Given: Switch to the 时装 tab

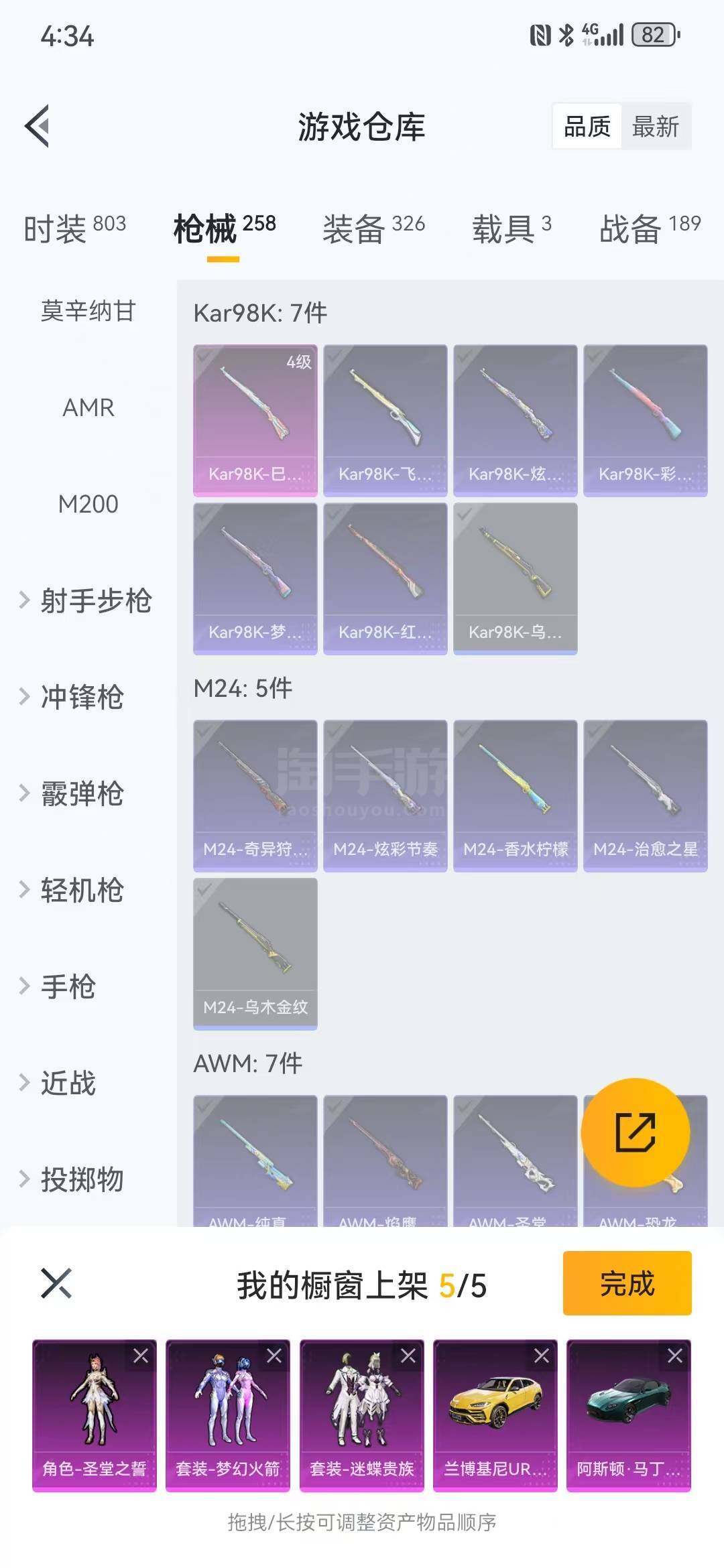Looking at the screenshot, I should [74, 229].
